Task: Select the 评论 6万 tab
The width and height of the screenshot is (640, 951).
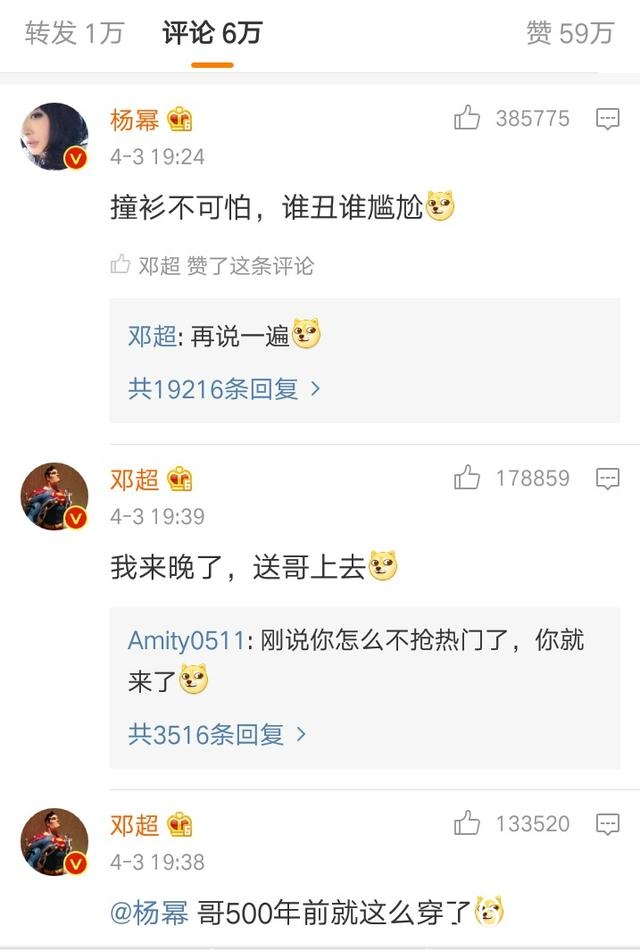Action: (212, 33)
